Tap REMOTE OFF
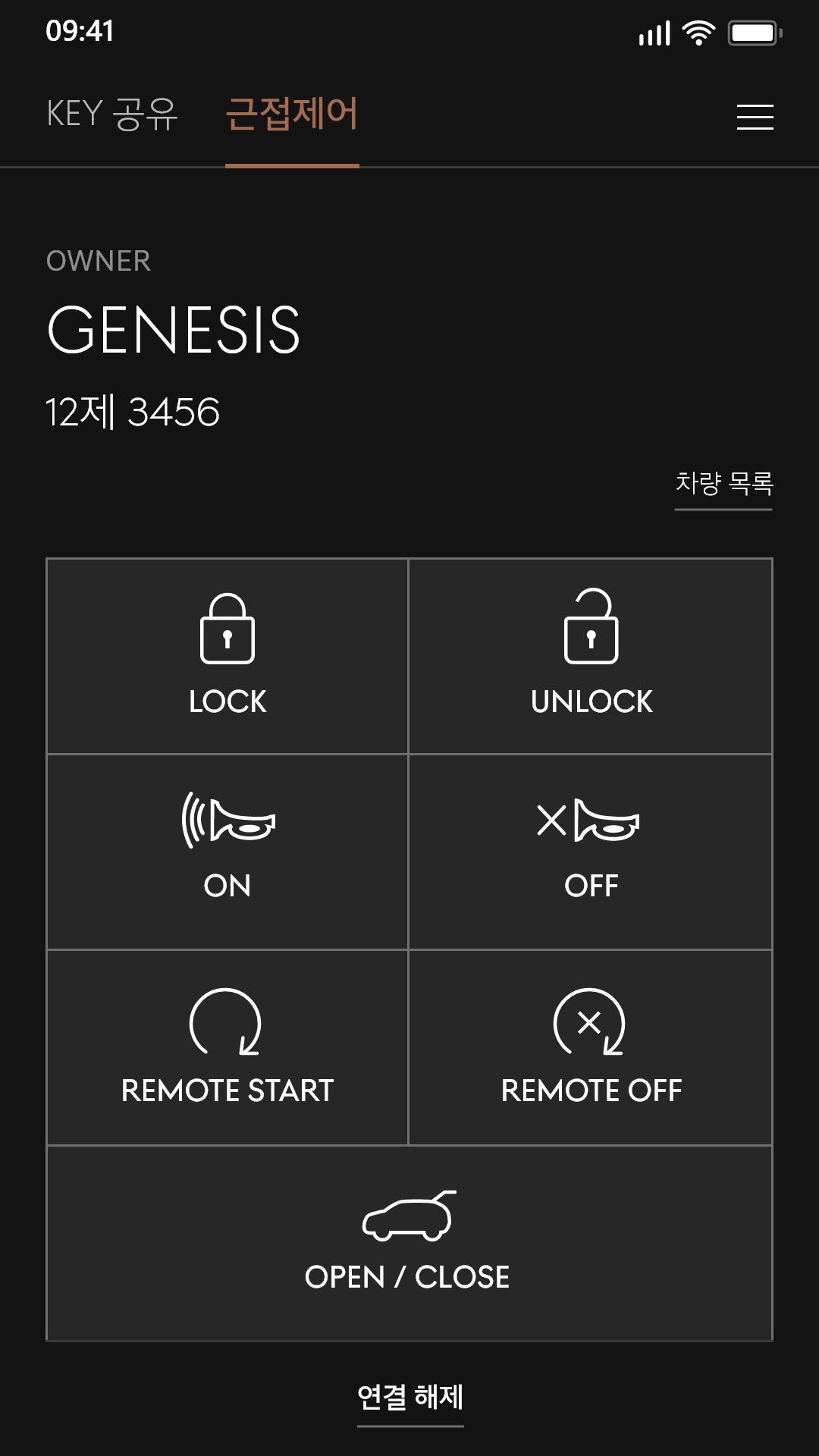 591,1047
